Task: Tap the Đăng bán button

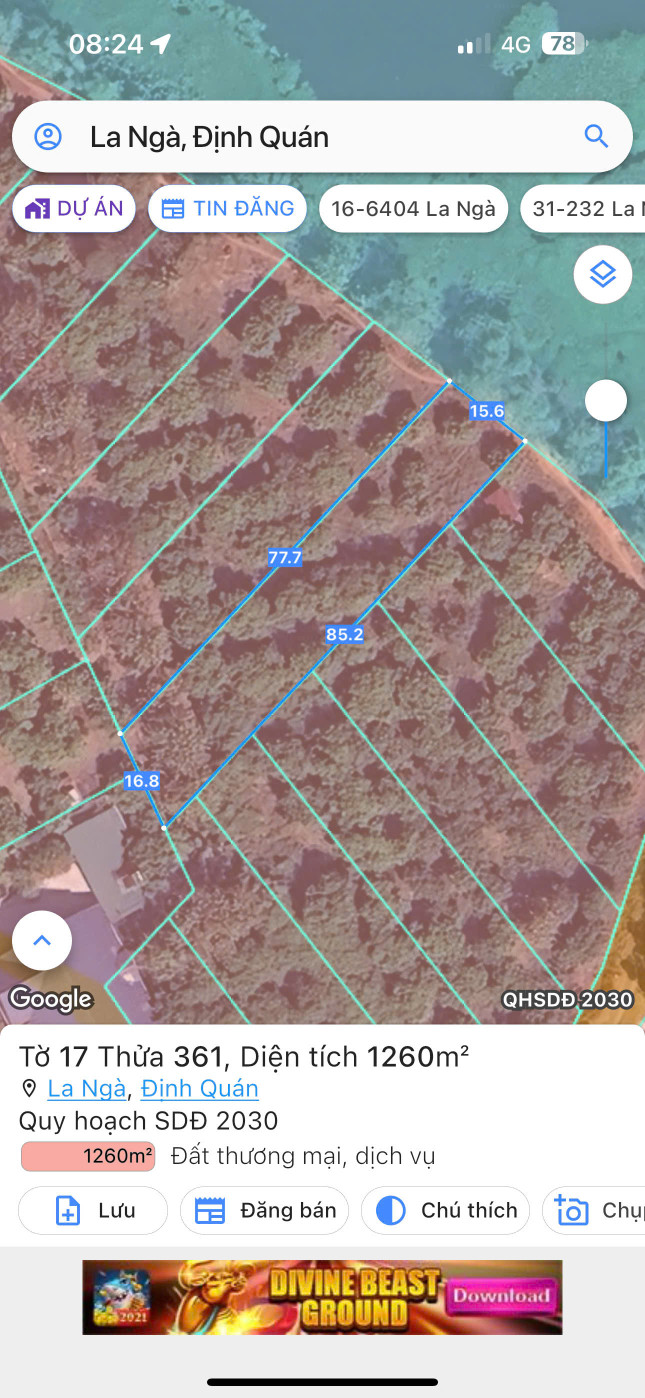Action: point(265,1211)
